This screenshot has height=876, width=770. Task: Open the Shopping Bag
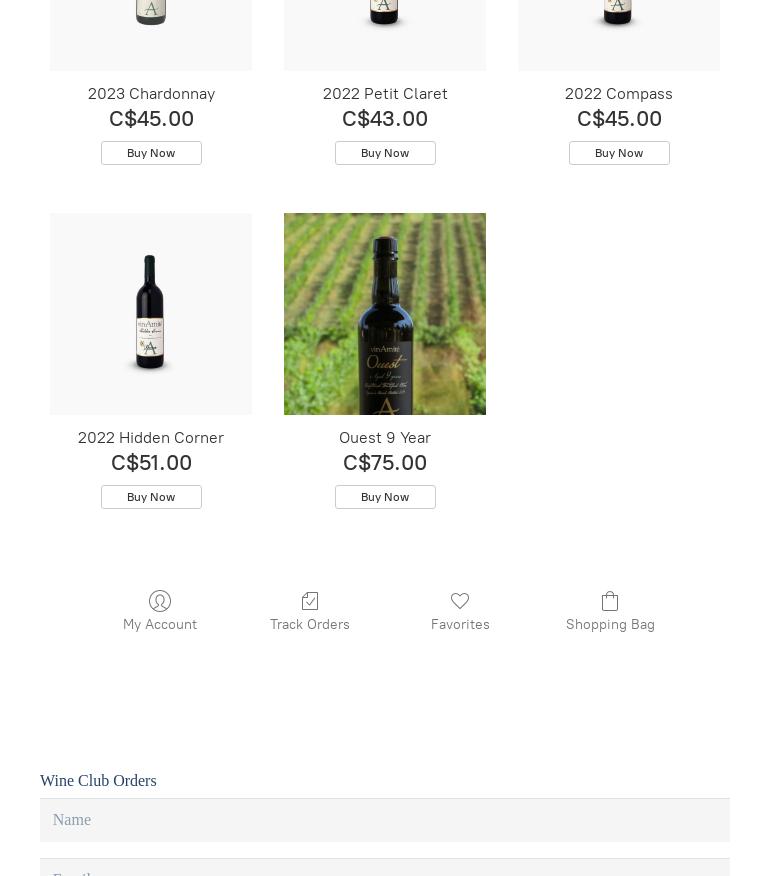point(610,611)
